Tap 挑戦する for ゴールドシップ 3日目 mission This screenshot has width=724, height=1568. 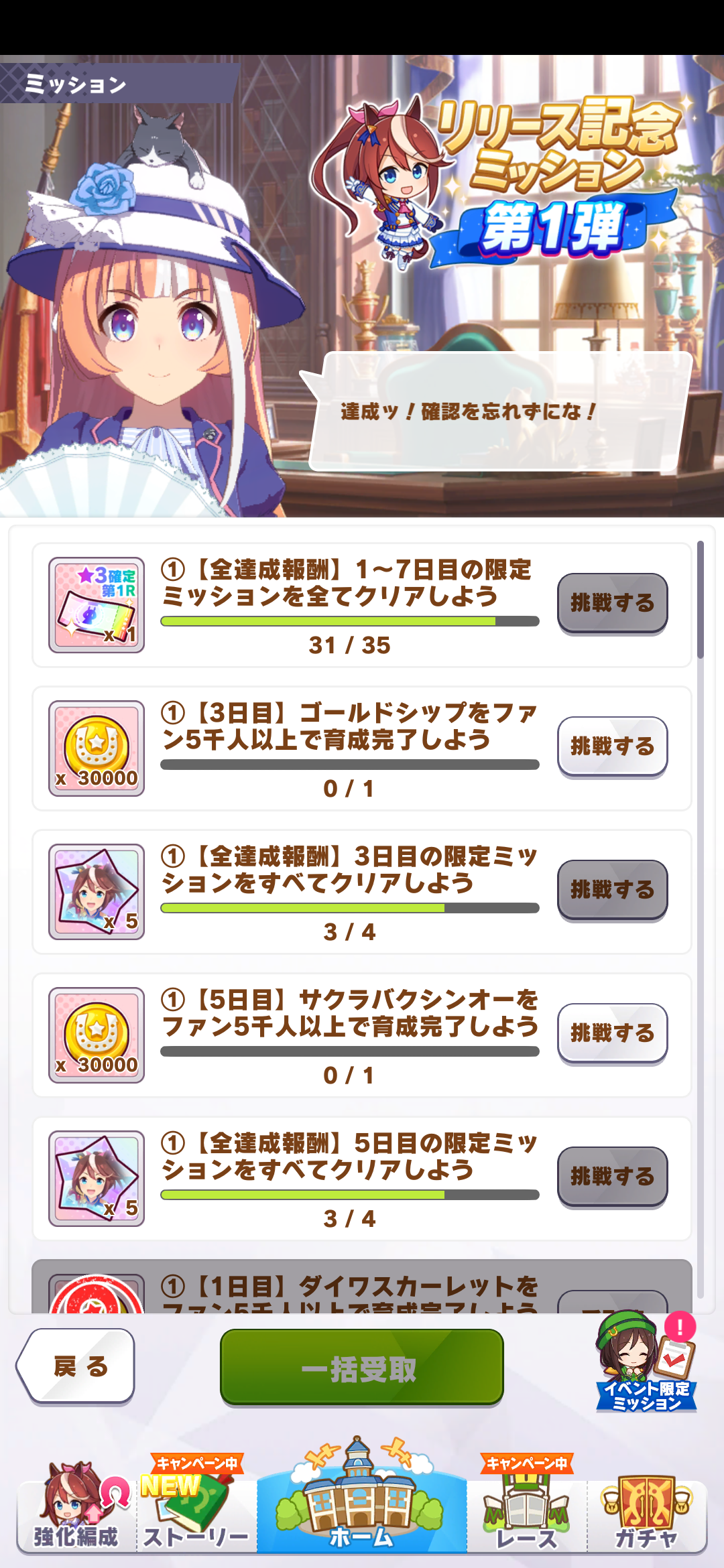coord(612,746)
